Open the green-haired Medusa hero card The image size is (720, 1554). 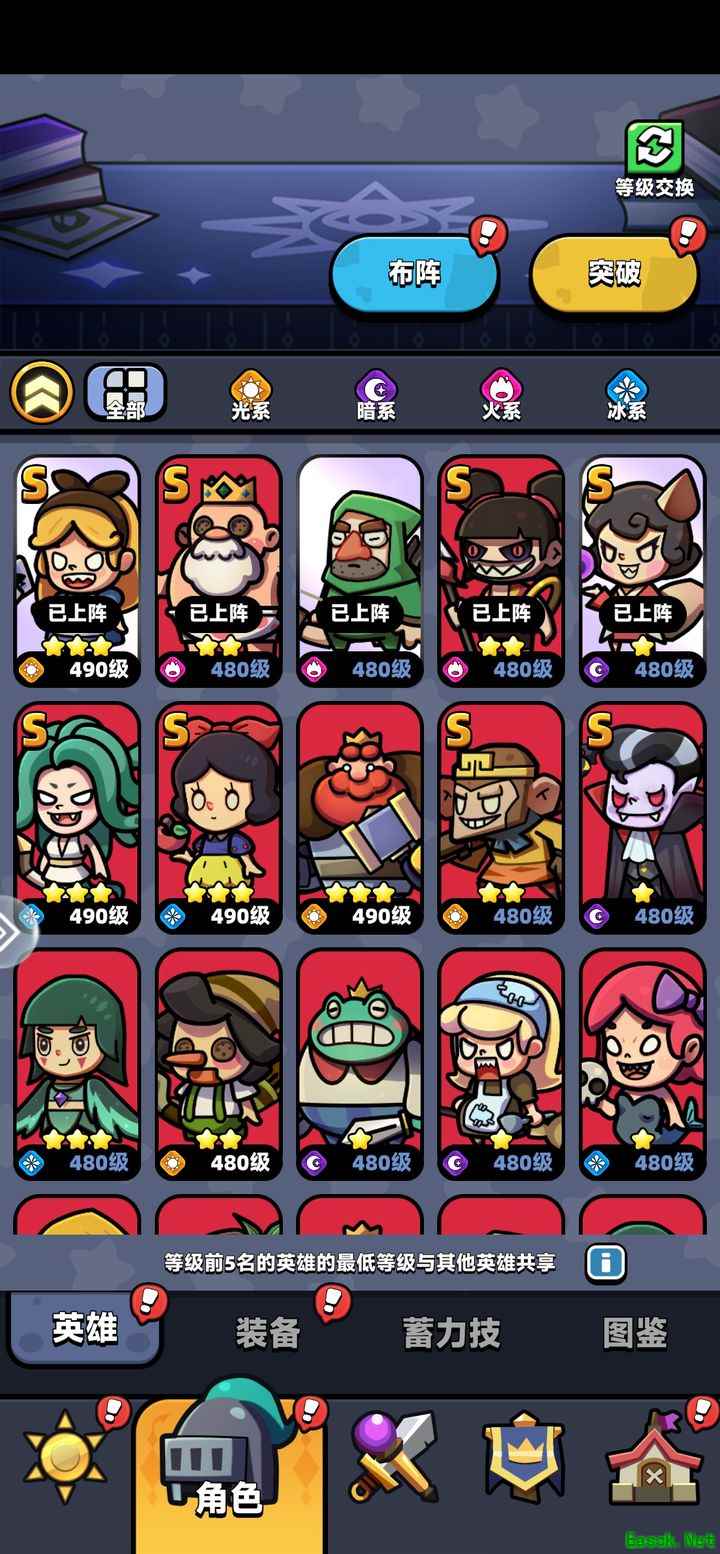click(77, 817)
